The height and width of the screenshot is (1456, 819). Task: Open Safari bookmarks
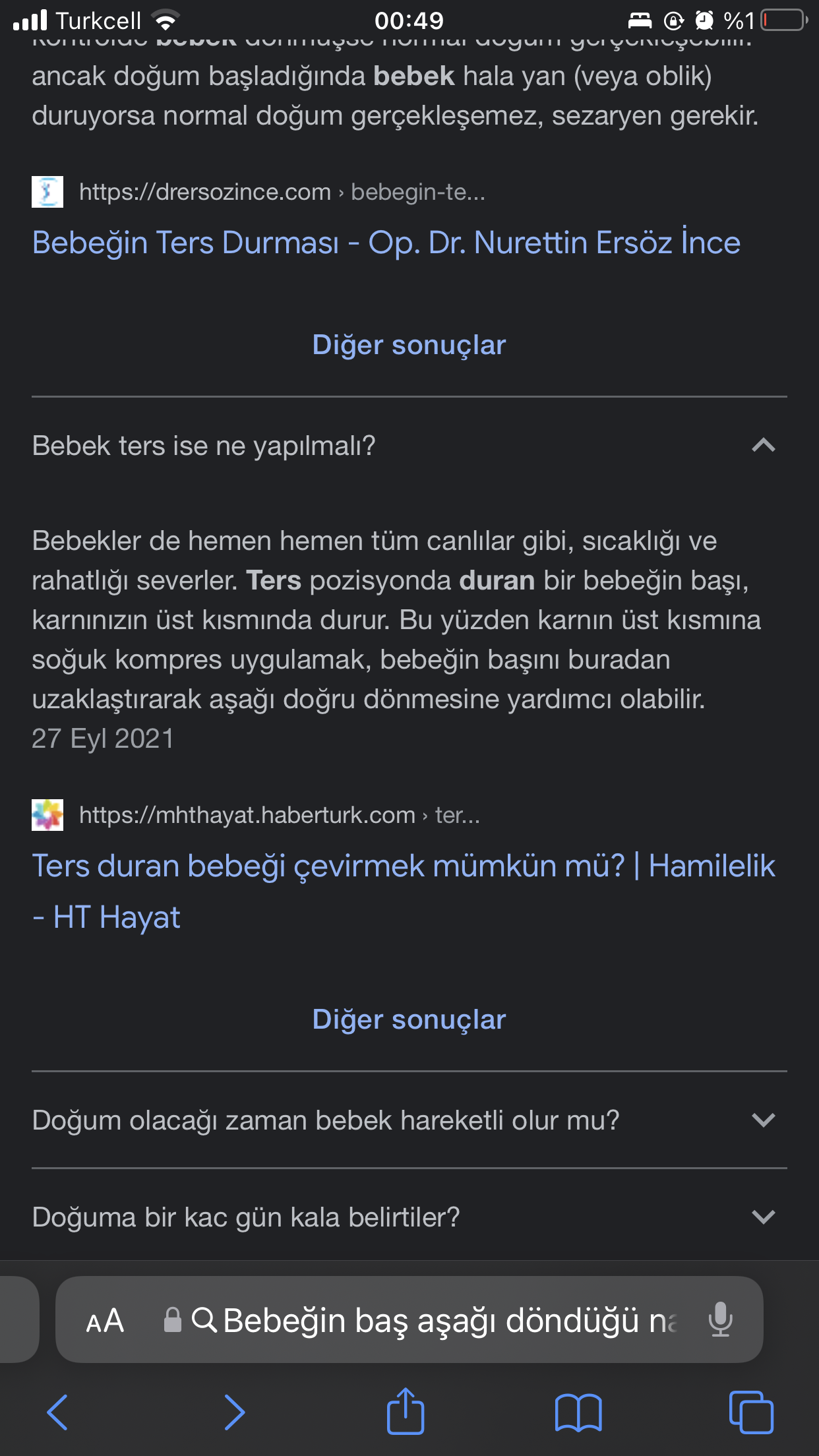[578, 1412]
